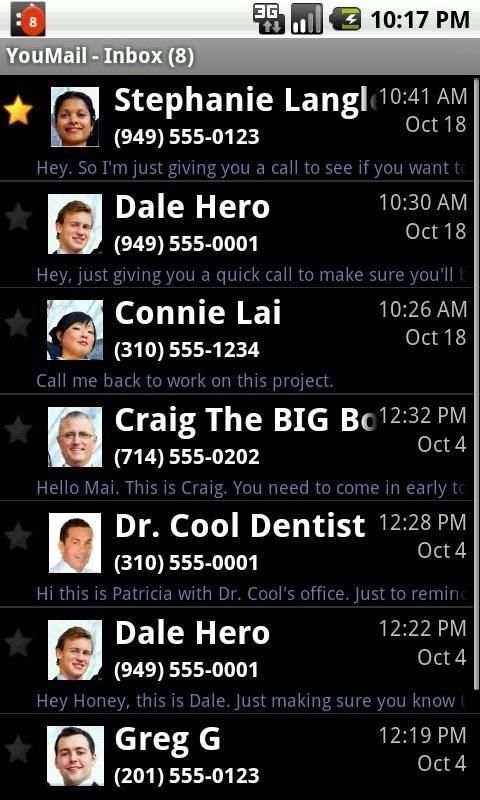Screen dimensions: 480x800
Task: Star Dale Hero's Oct 4 message
Action: [x=18, y=643]
